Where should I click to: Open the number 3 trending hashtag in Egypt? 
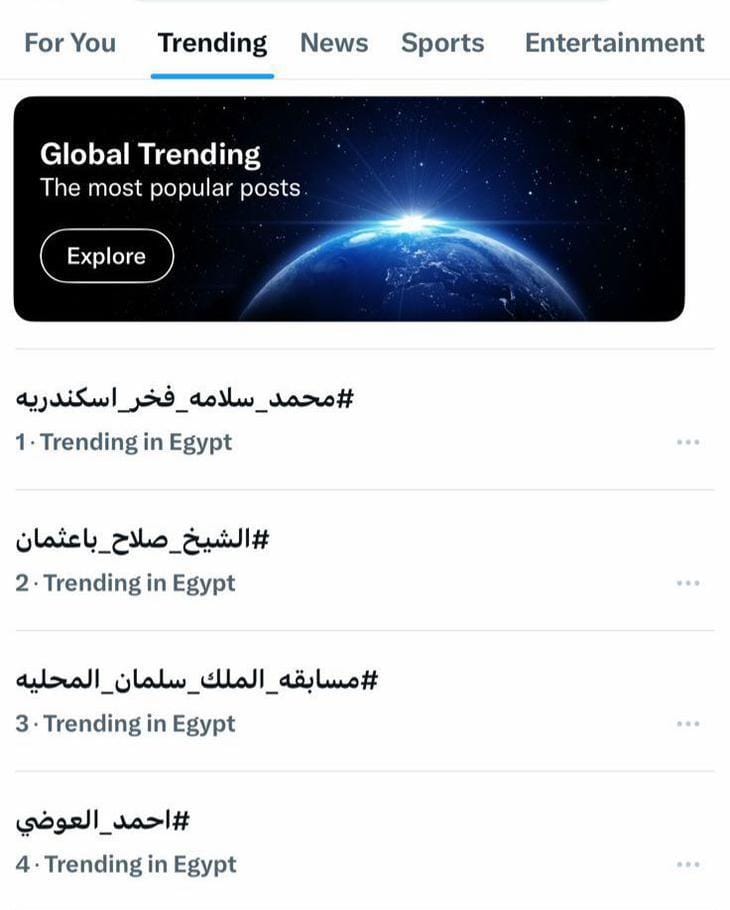coord(197,682)
